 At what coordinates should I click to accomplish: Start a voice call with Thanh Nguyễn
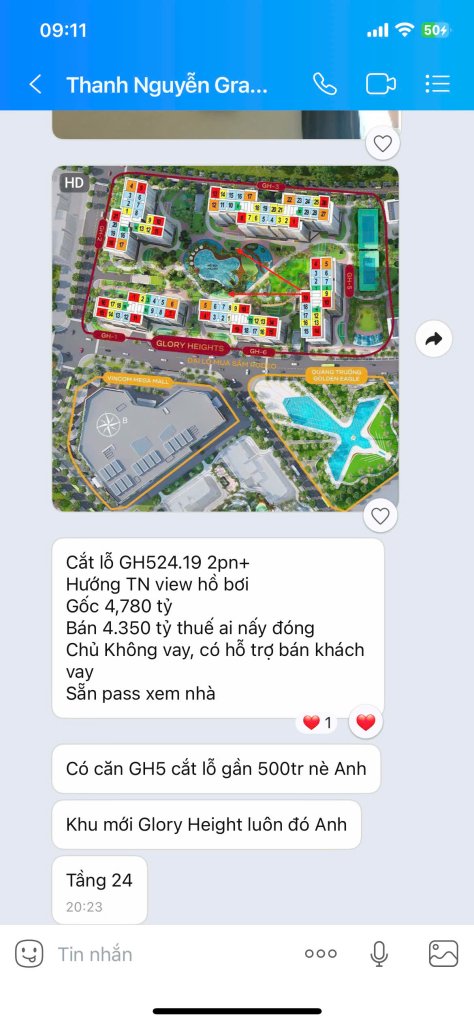324,84
